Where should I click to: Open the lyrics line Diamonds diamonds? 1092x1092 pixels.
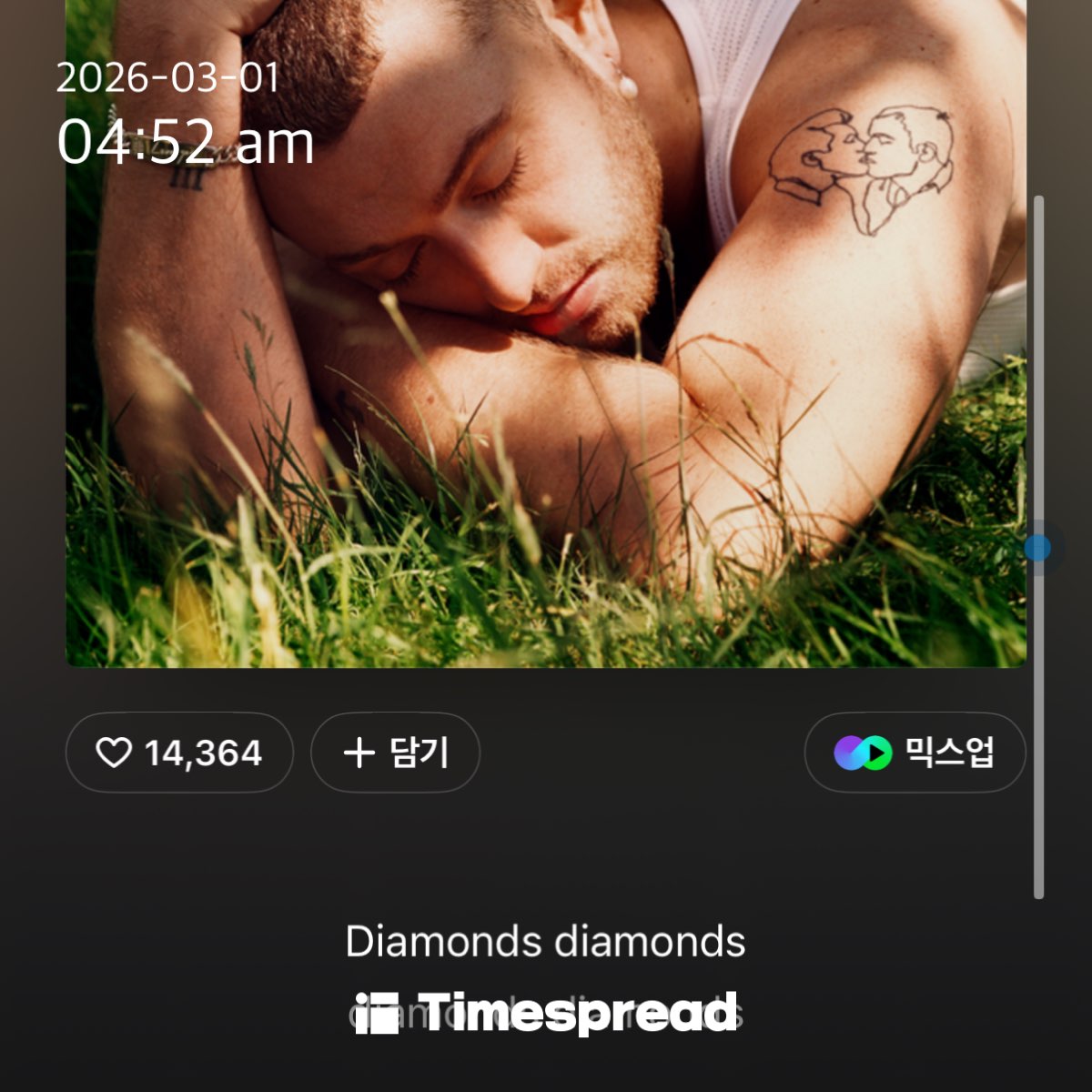[545, 941]
